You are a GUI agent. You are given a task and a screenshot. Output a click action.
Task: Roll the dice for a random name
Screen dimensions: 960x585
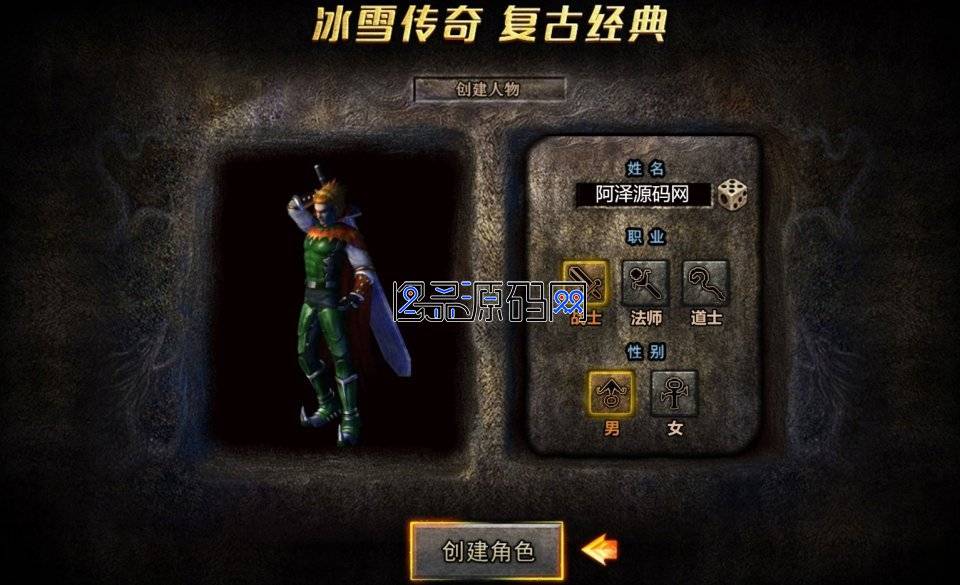[x=733, y=194]
